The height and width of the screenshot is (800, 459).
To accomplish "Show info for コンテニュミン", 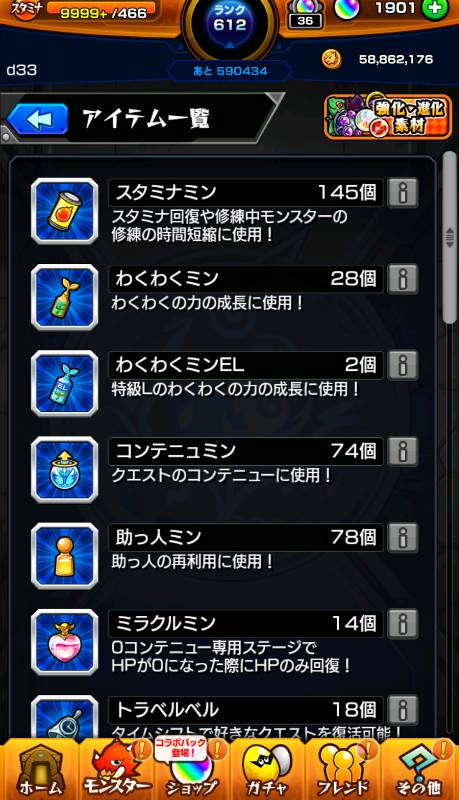I will (x=403, y=451).
